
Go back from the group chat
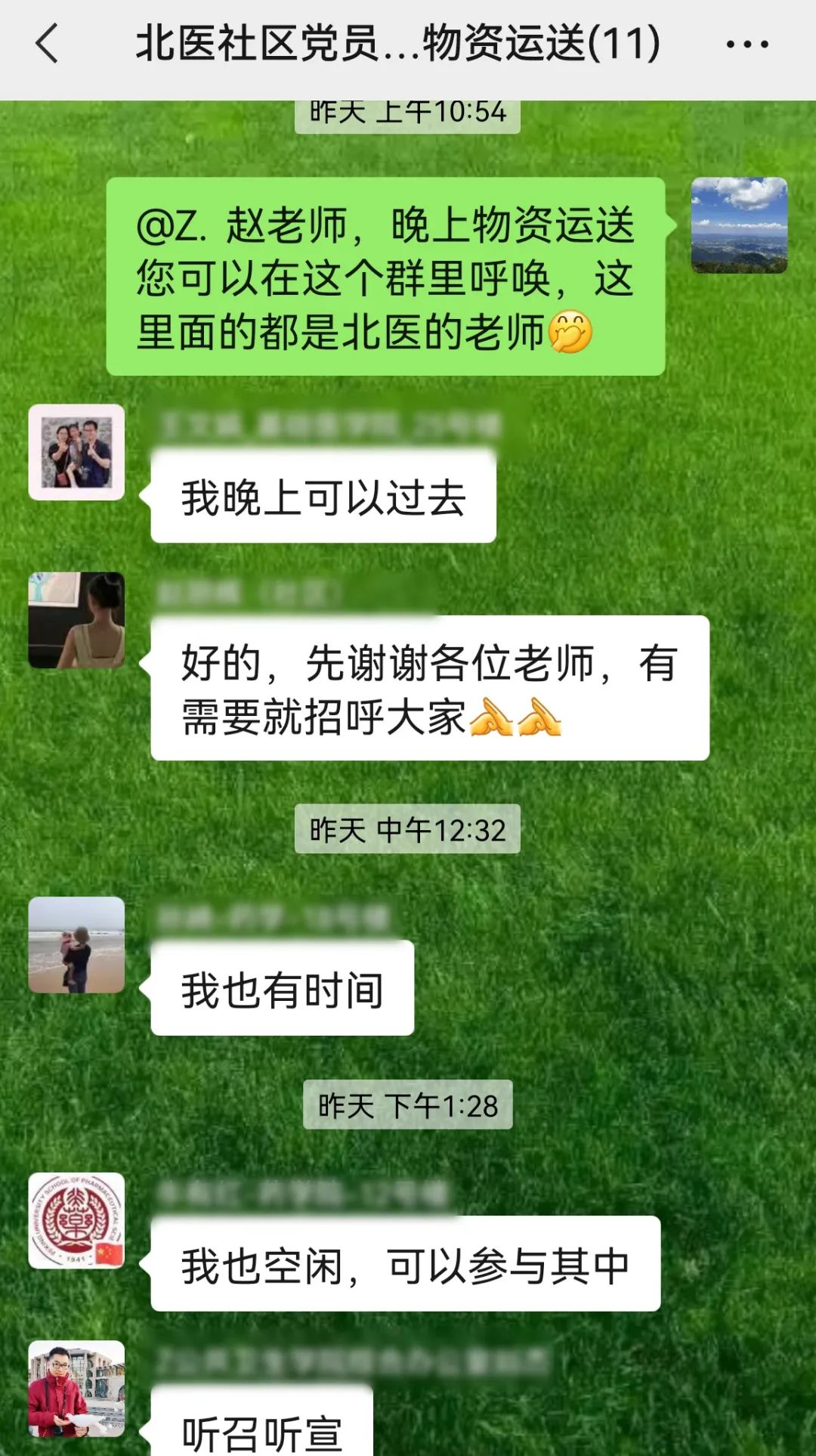[x=47, y=43]
